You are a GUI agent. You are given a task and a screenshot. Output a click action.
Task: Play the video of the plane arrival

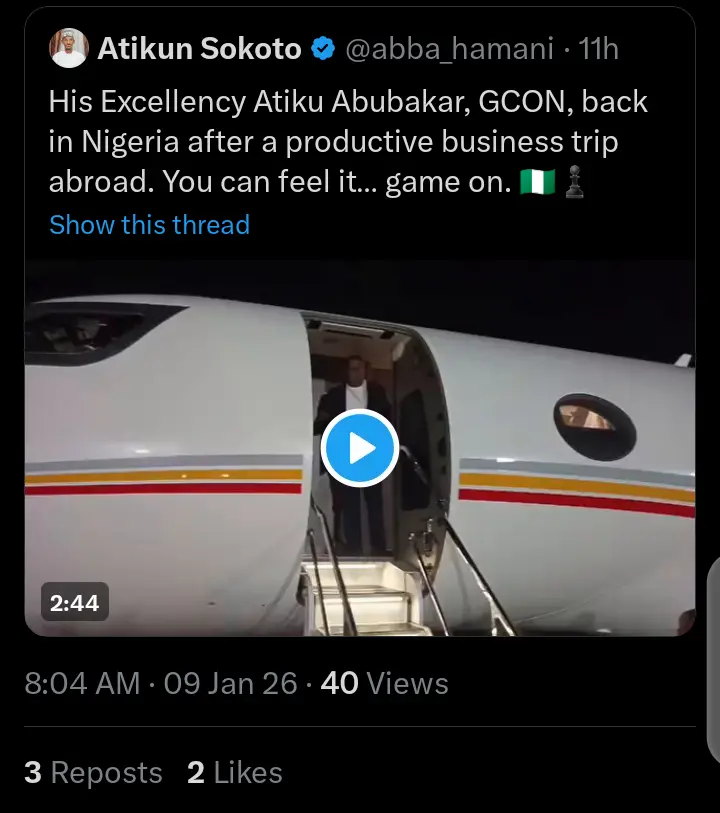(360, 449)
